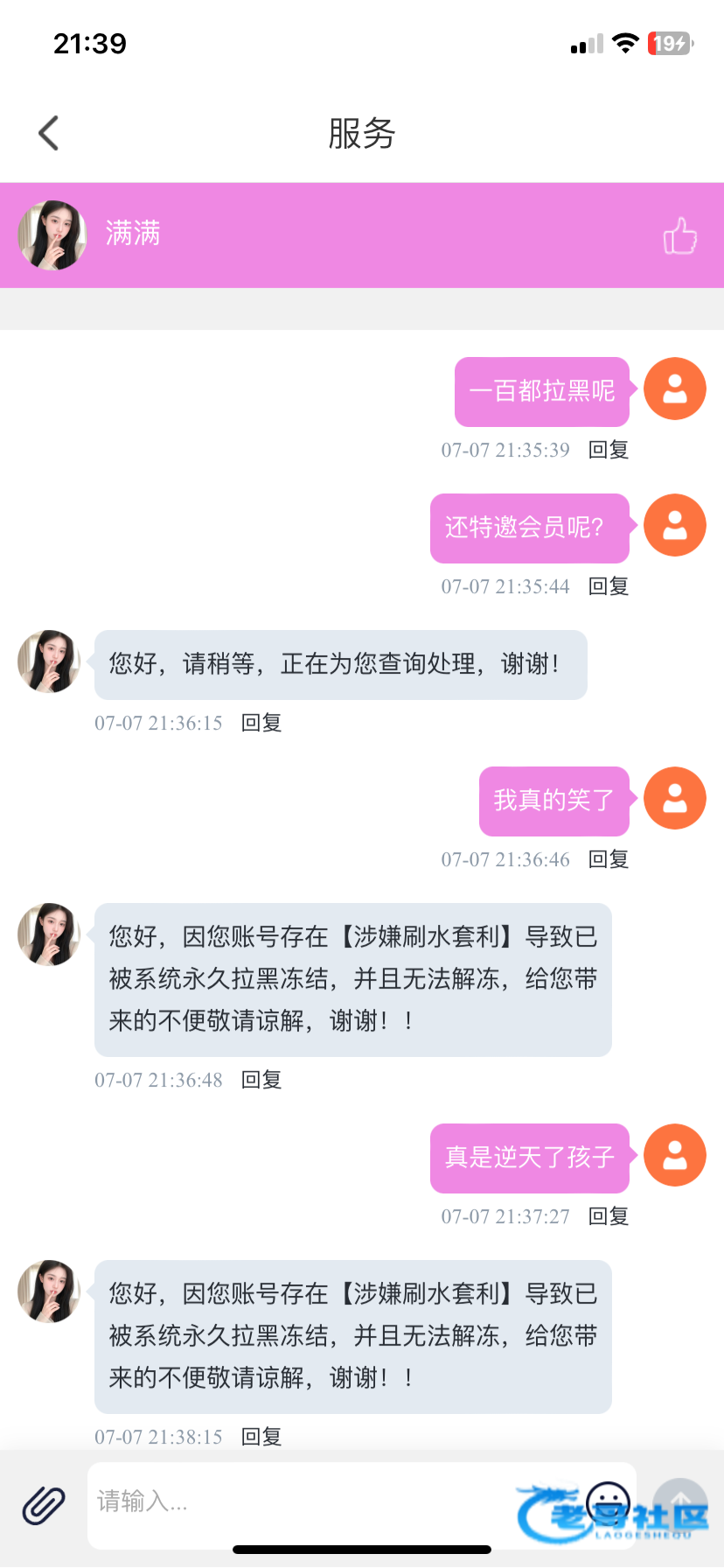Tap 回复 under the 真是逆天了孩子 message
Viewport: 724px width, 1568px height.
[609, 1216]
